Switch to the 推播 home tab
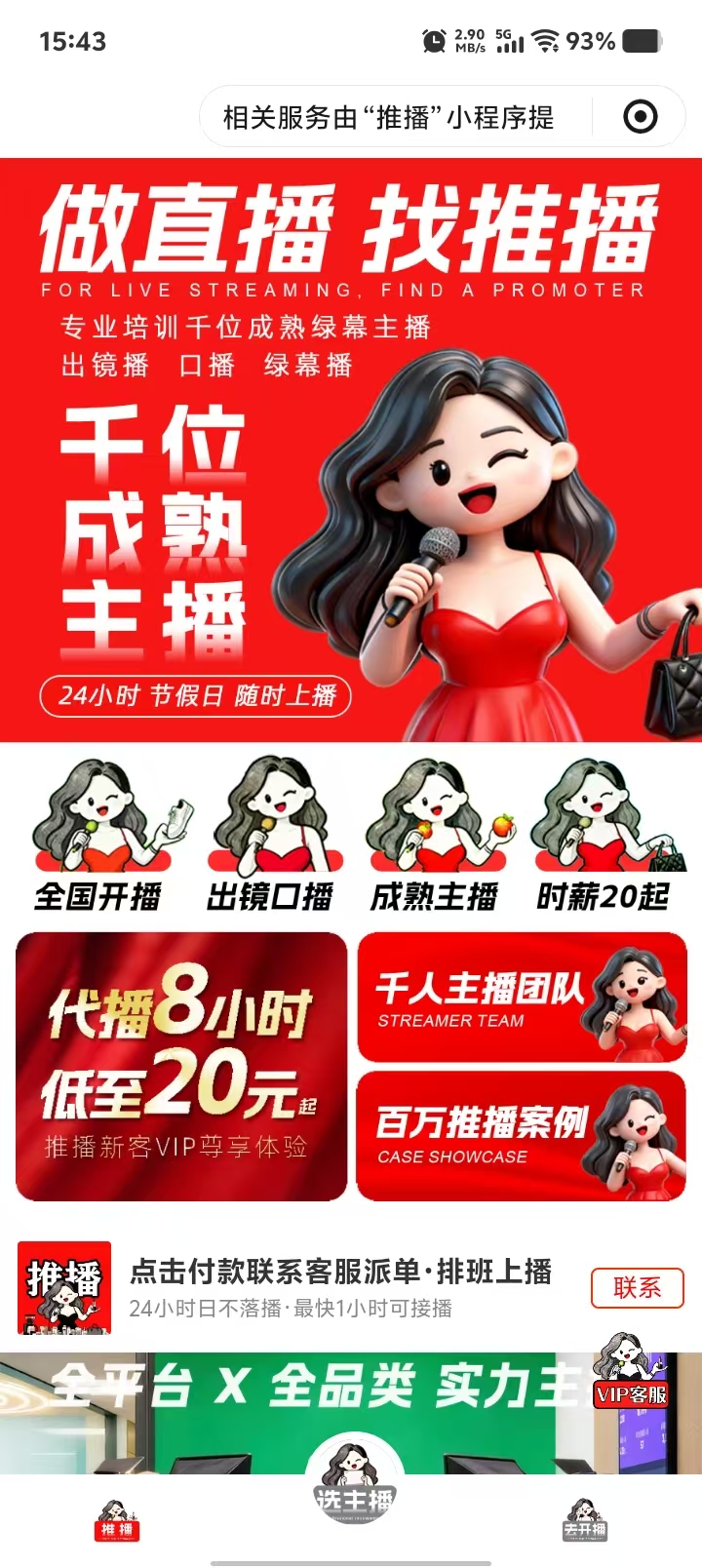702x1568 pixels. point(117,1521)
